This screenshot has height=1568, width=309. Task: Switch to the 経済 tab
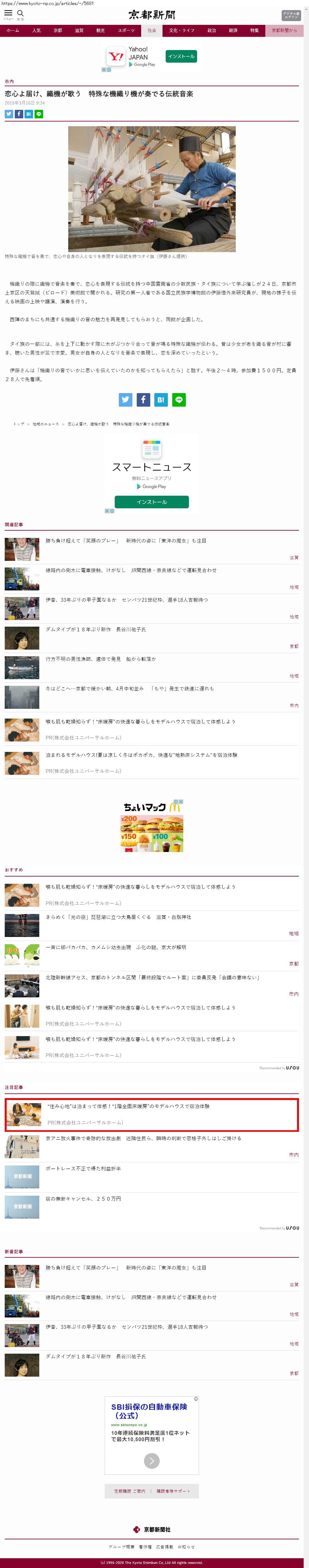[233, 31]
